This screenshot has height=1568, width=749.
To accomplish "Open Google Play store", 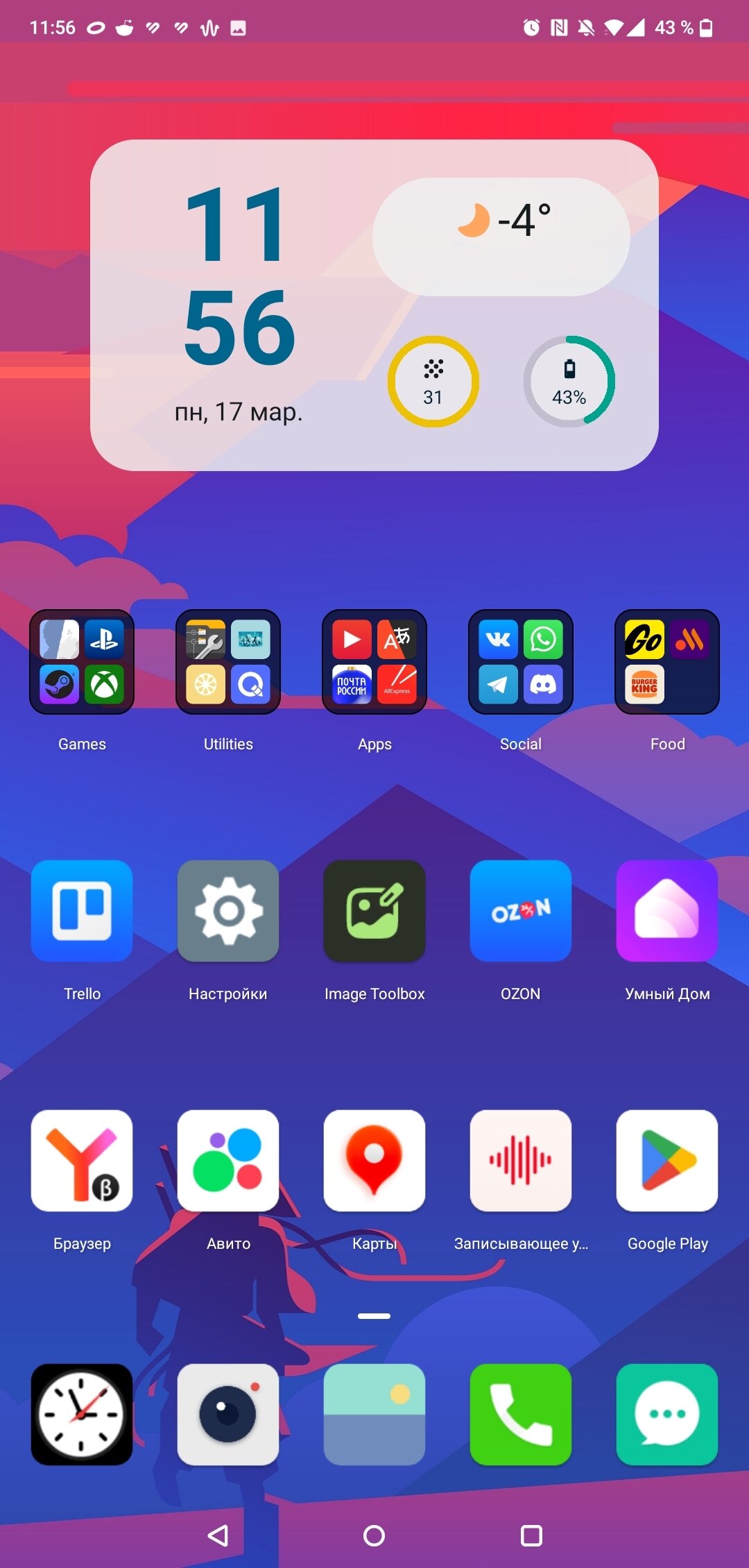I will (x=667, y=1161).
